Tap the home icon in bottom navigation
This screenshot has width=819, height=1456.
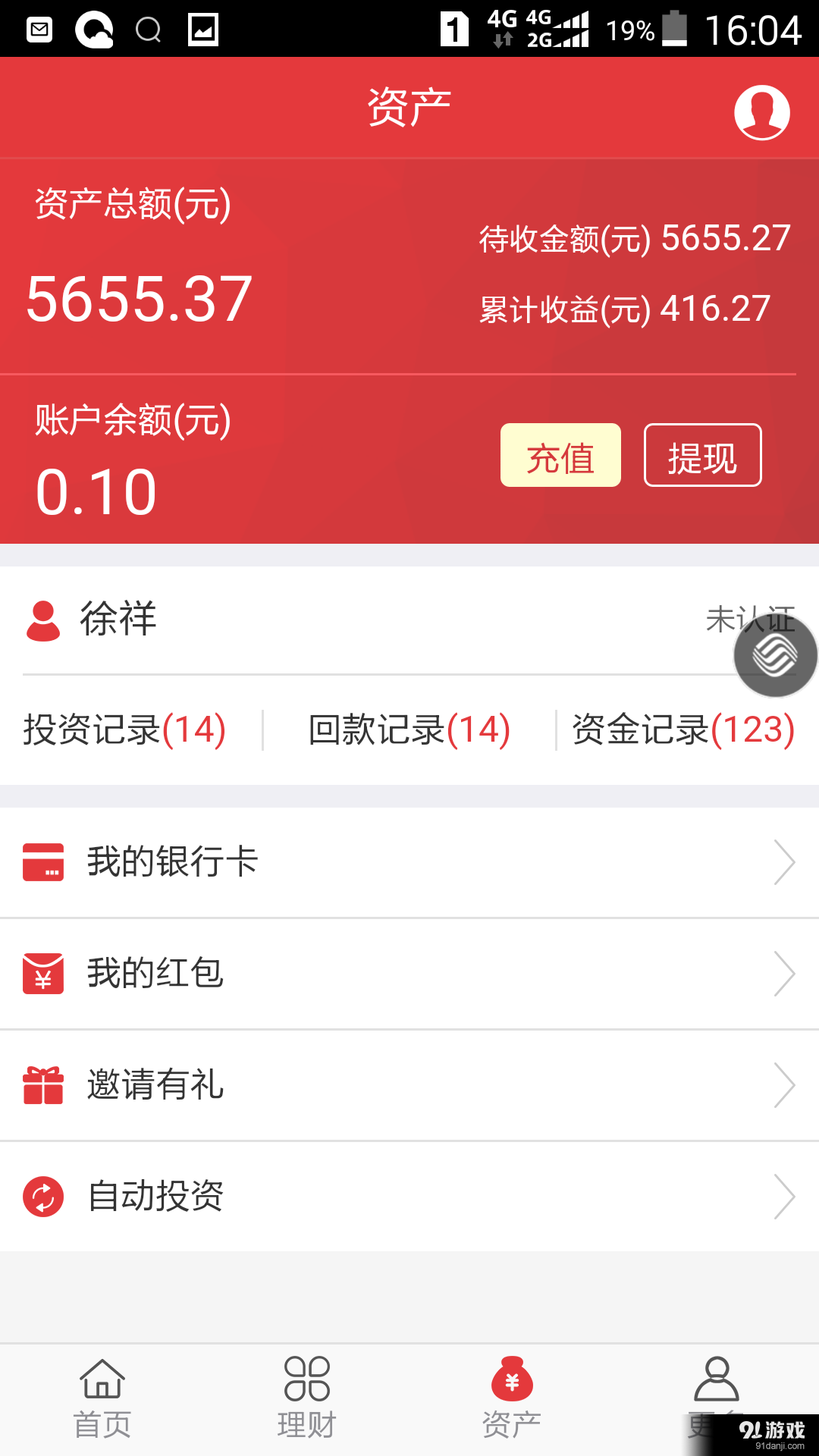click(x=102, y=1382)
